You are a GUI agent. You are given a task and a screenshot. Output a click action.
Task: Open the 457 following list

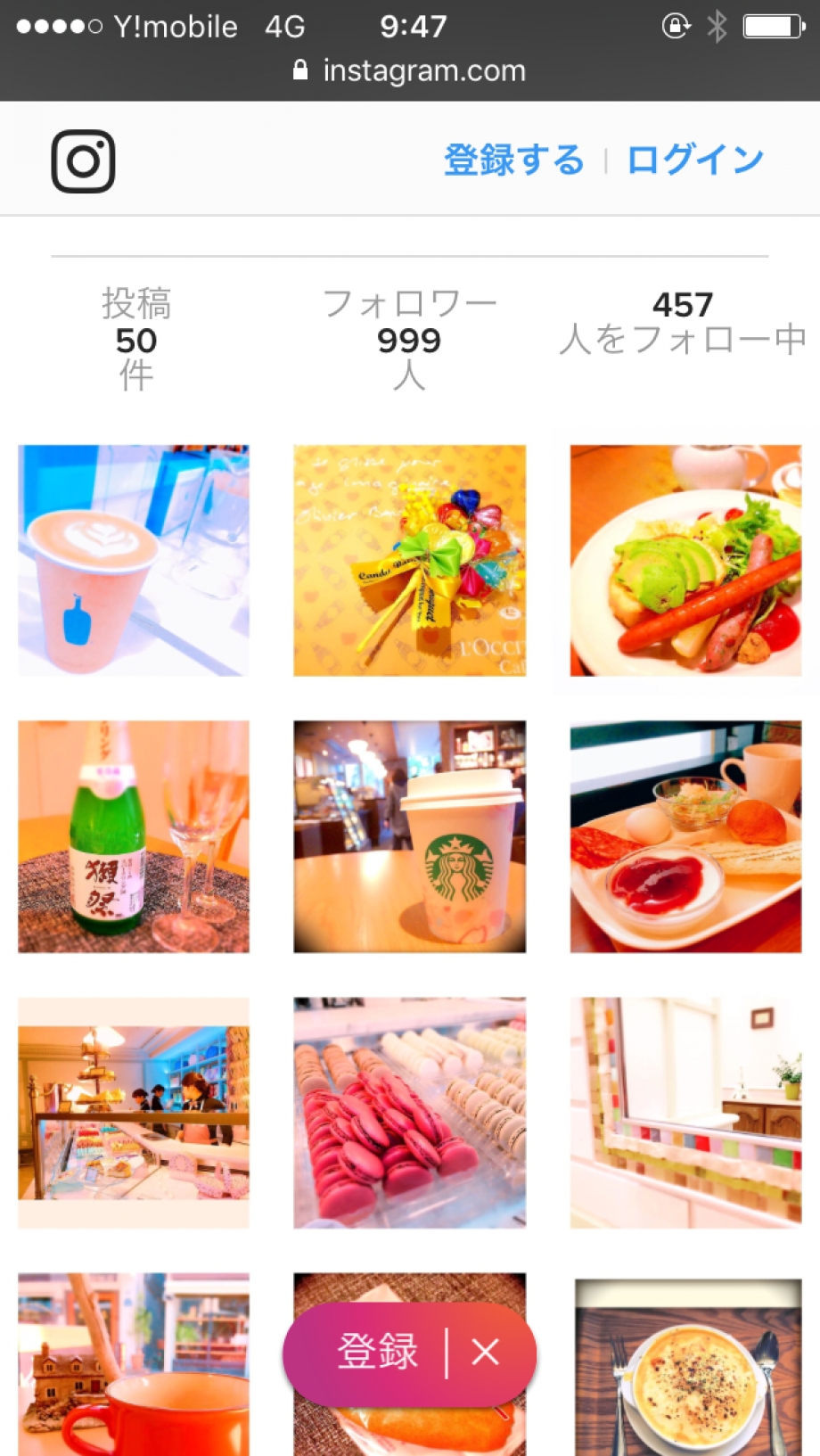[x=683, y=323]
